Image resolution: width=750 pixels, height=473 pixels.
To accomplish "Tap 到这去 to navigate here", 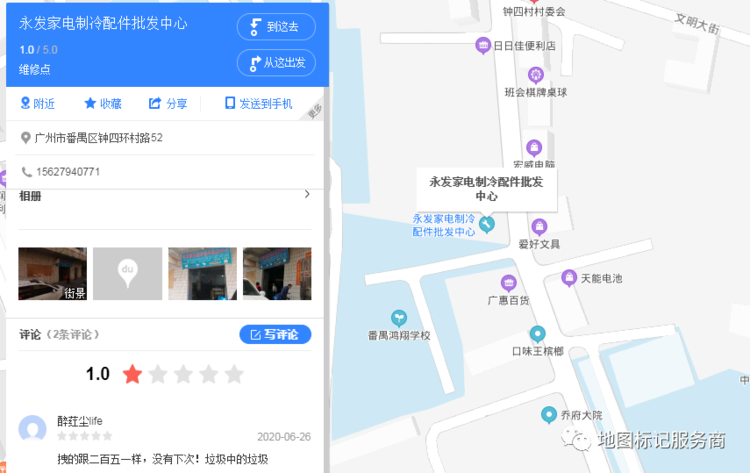I will pos(276,27).
